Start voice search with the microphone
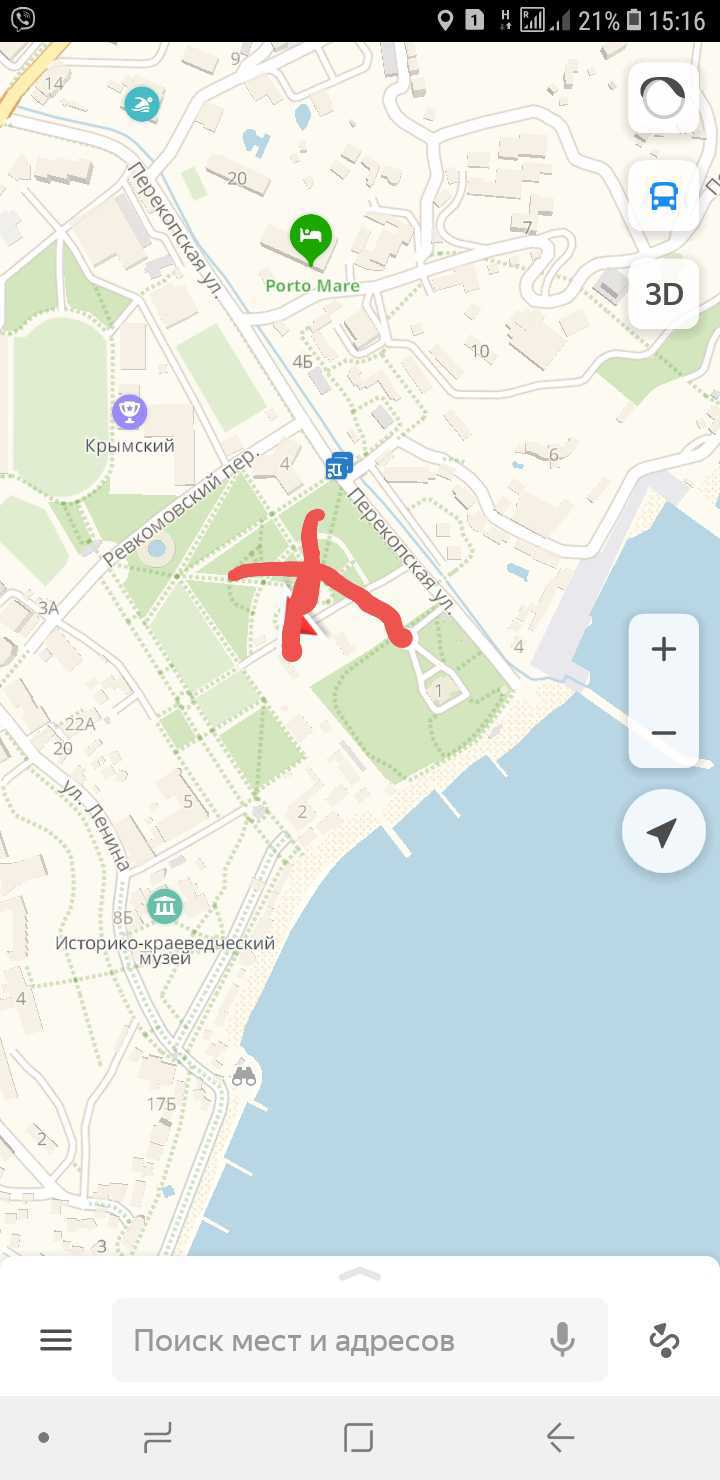The width and height of the screenshot is (720, 1480). (563, 1340)
